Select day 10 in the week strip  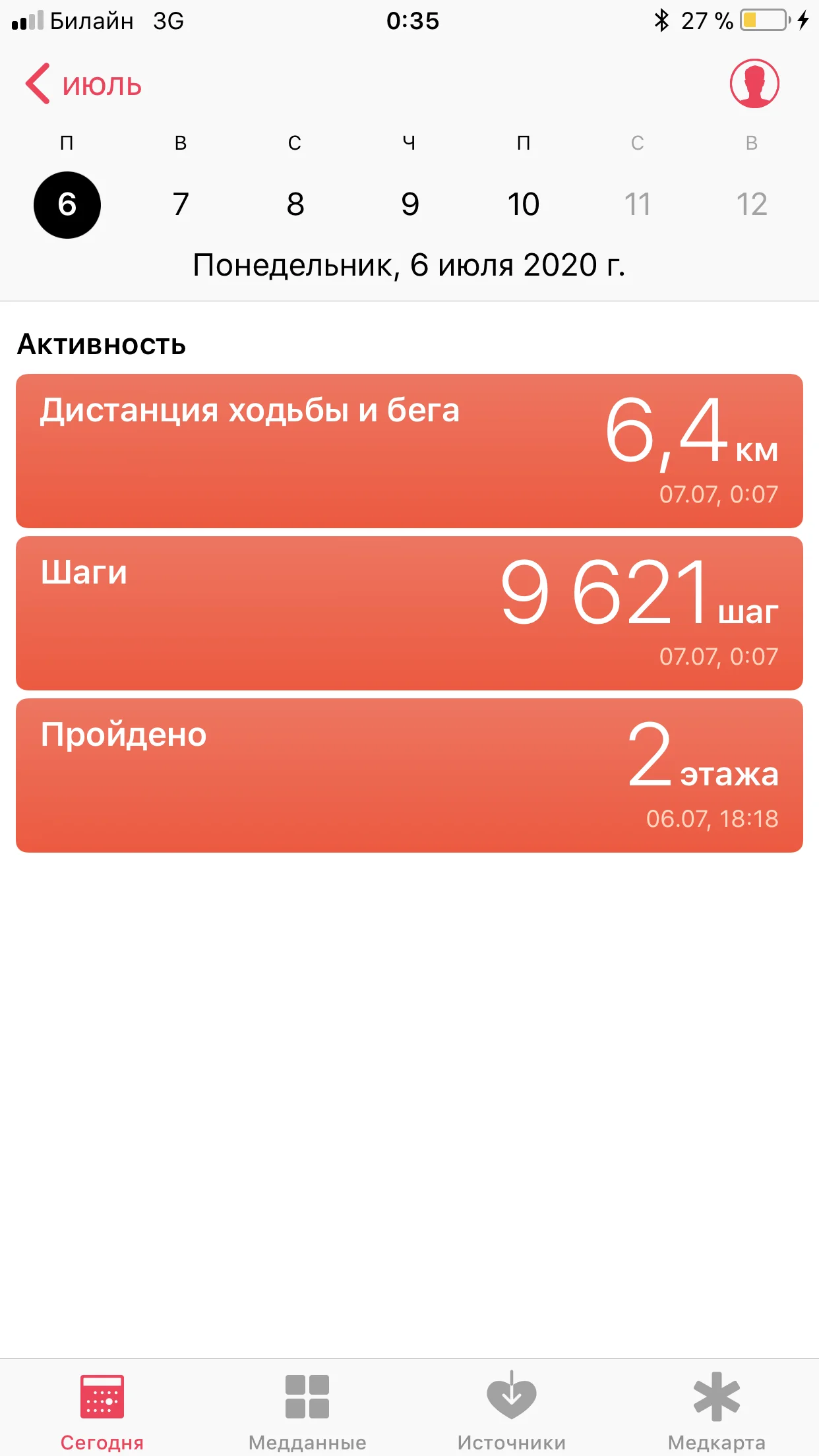pyautogui.click(x=524, y=204)
